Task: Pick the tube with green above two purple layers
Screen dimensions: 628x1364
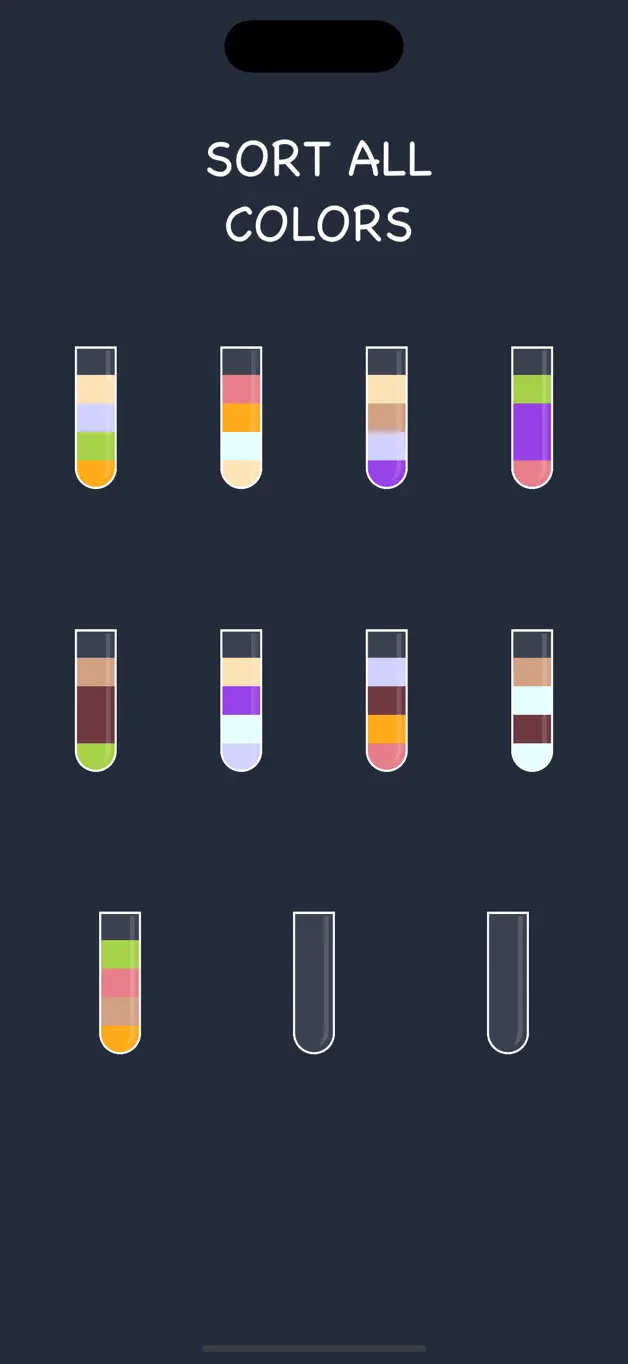Action: (532, 418)
